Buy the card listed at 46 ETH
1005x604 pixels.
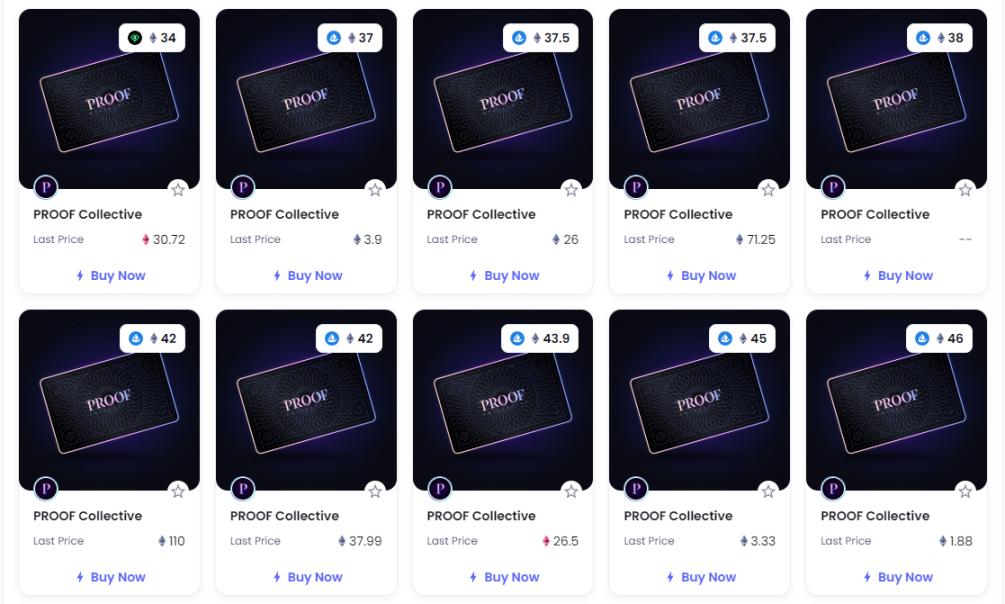point(896,577)
